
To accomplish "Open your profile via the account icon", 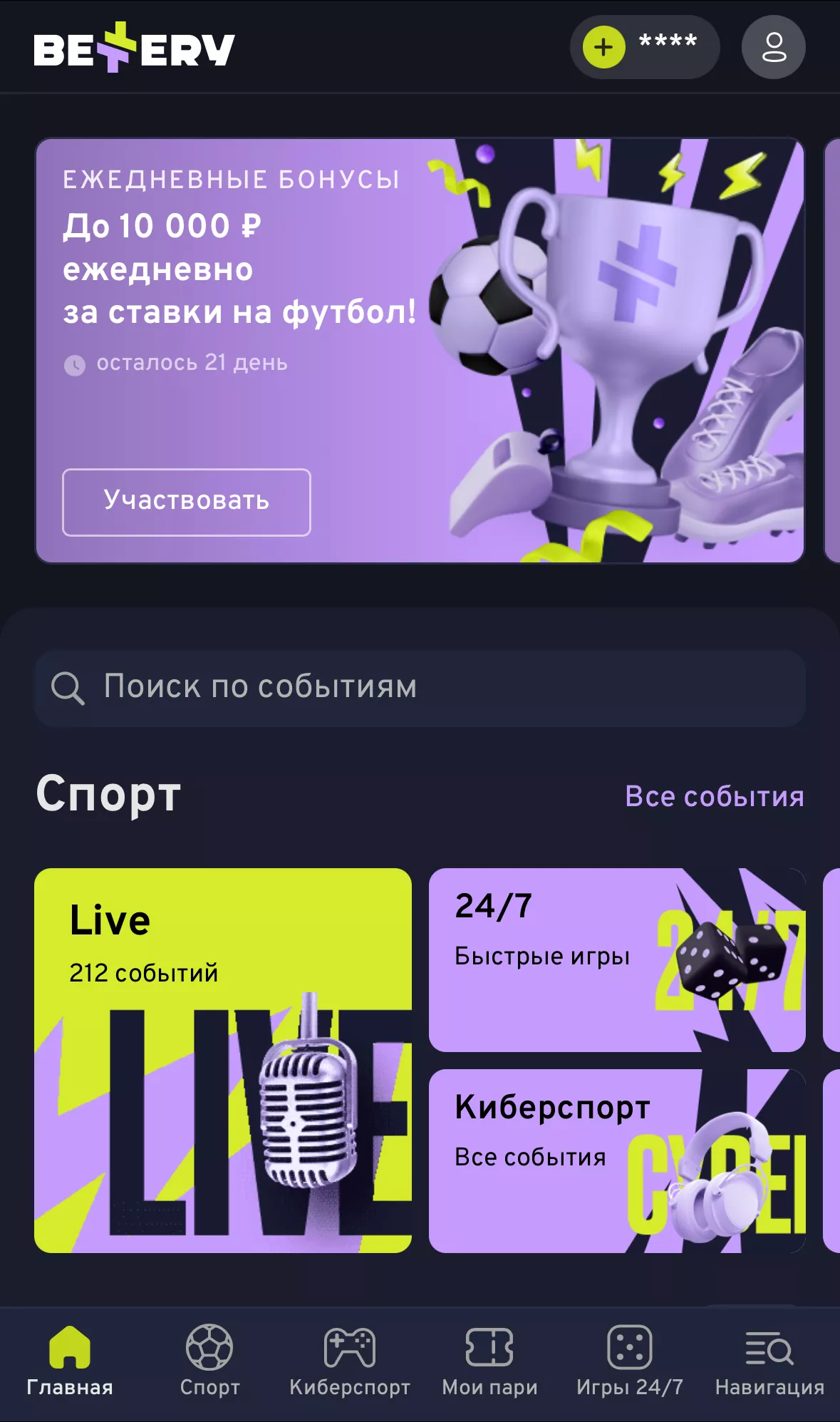I will click(774, 47).
